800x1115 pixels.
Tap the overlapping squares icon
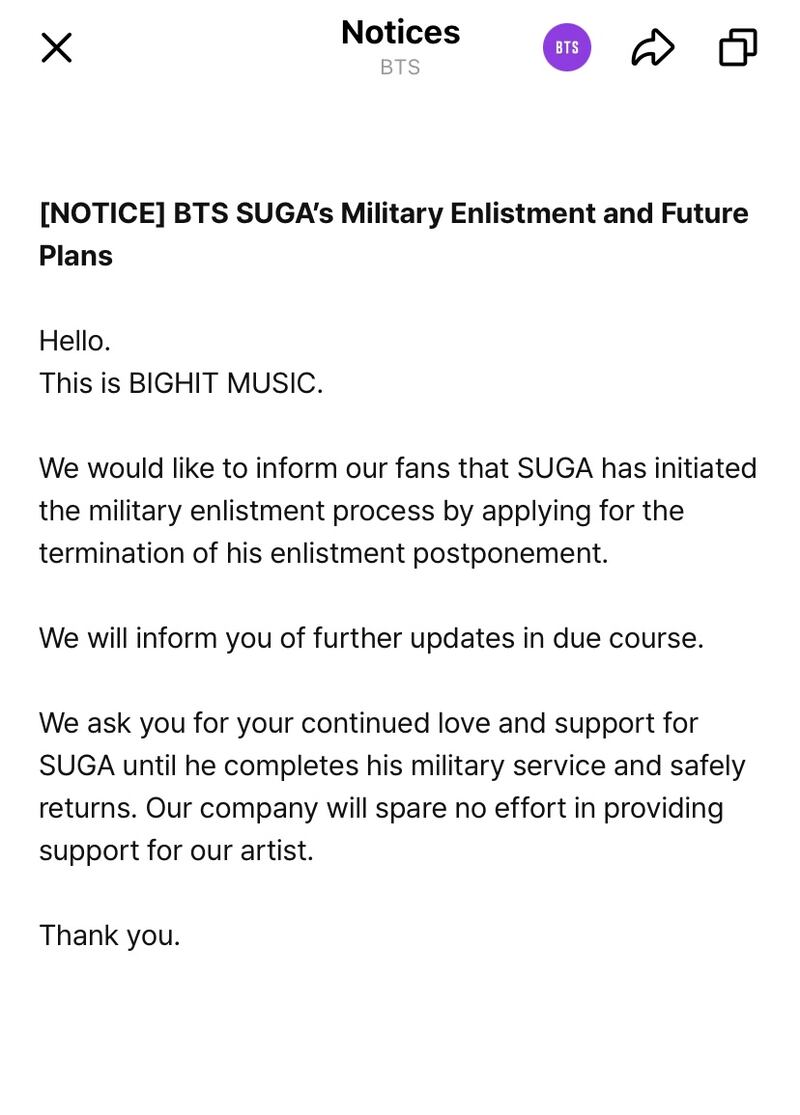coord(738,47)
